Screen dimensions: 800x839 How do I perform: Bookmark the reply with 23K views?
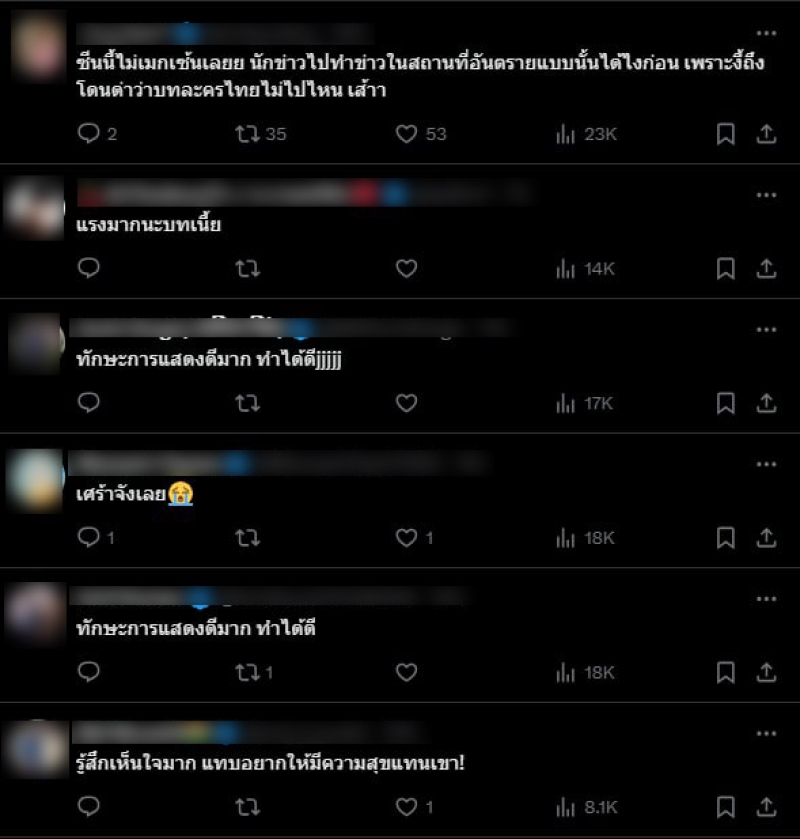click(726, 134)
